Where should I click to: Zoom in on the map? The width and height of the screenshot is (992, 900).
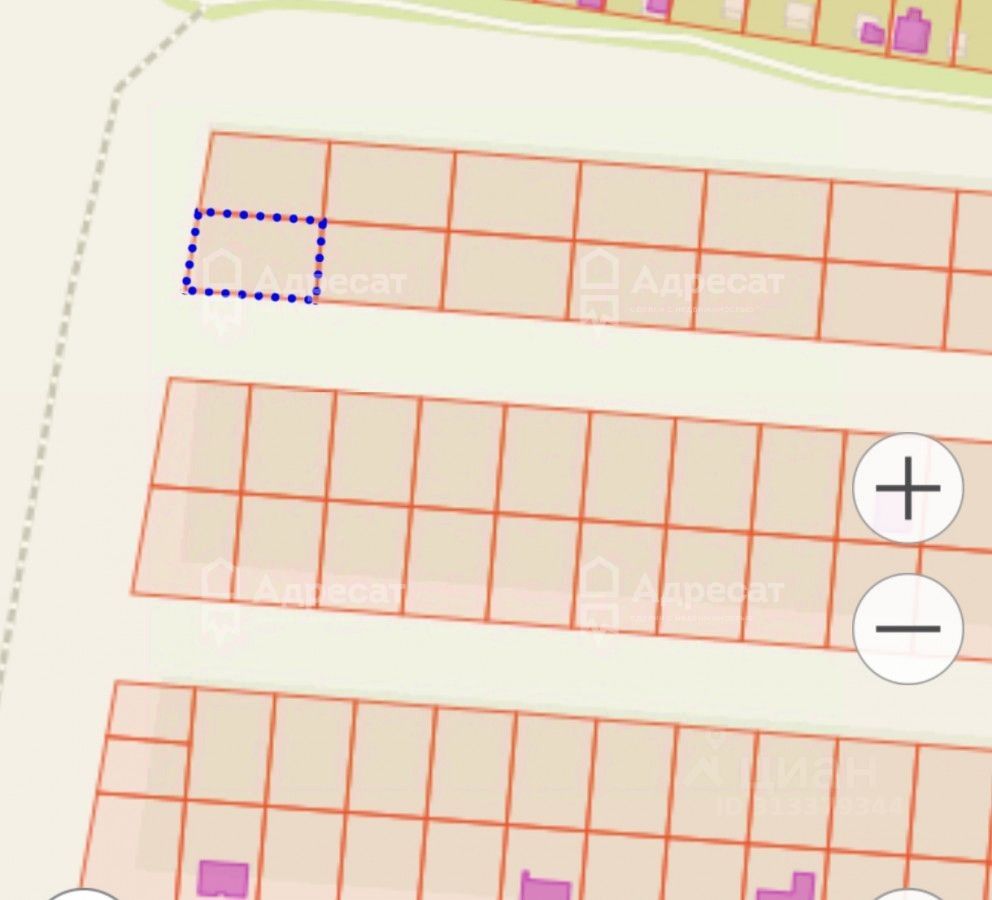[907, 489]
